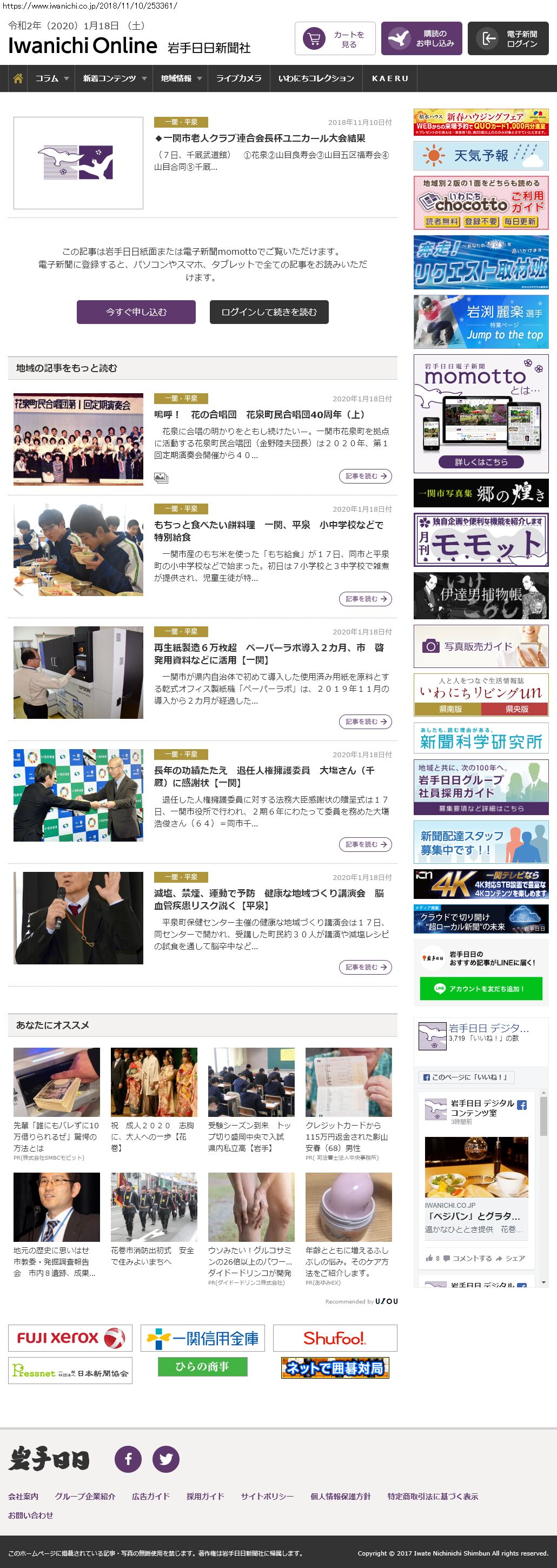557x1568 pixels.
Task: Expand the コラム dropdown menu
Action: tap(52, 78)
